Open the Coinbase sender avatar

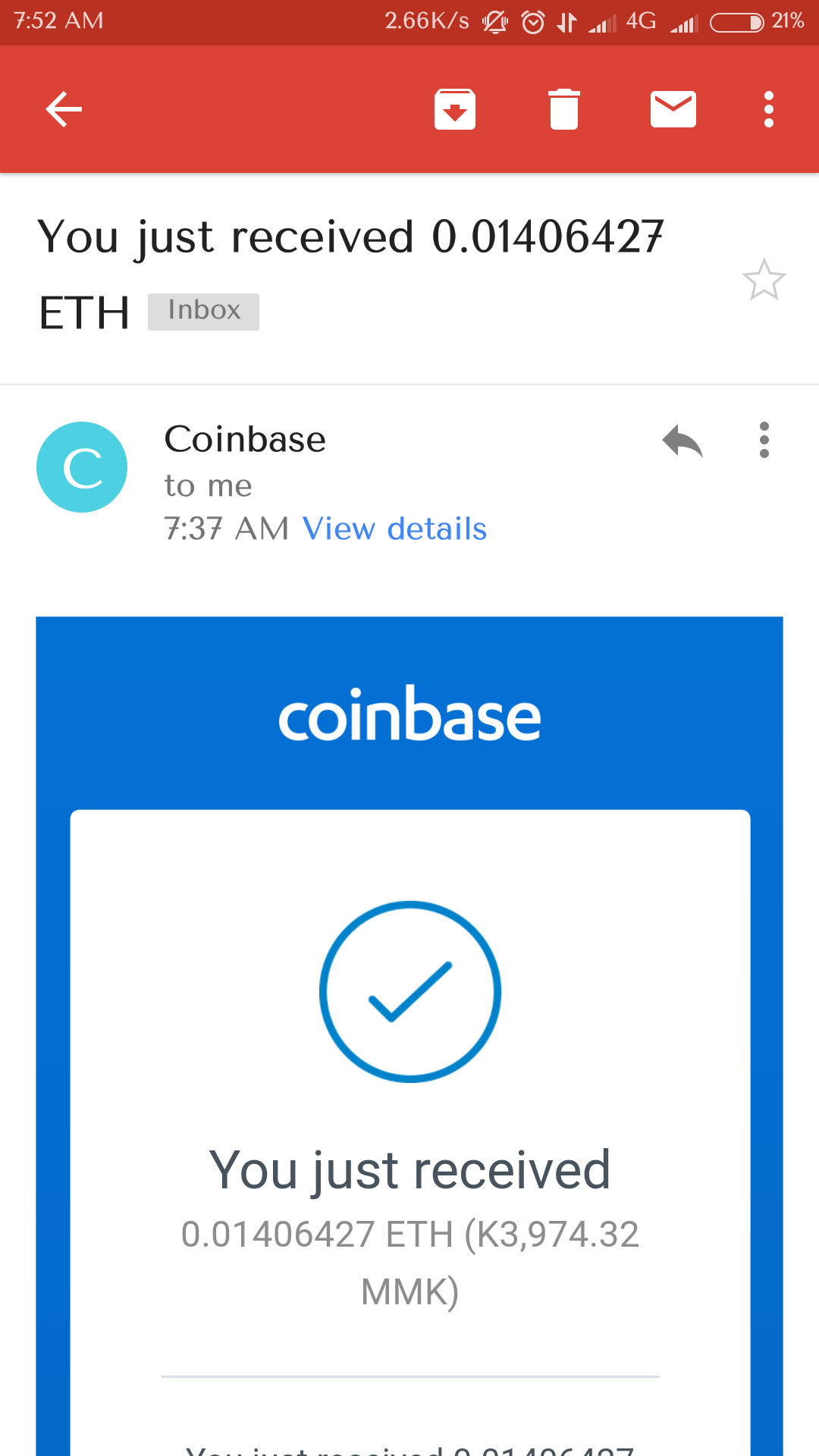coord(82,467)
